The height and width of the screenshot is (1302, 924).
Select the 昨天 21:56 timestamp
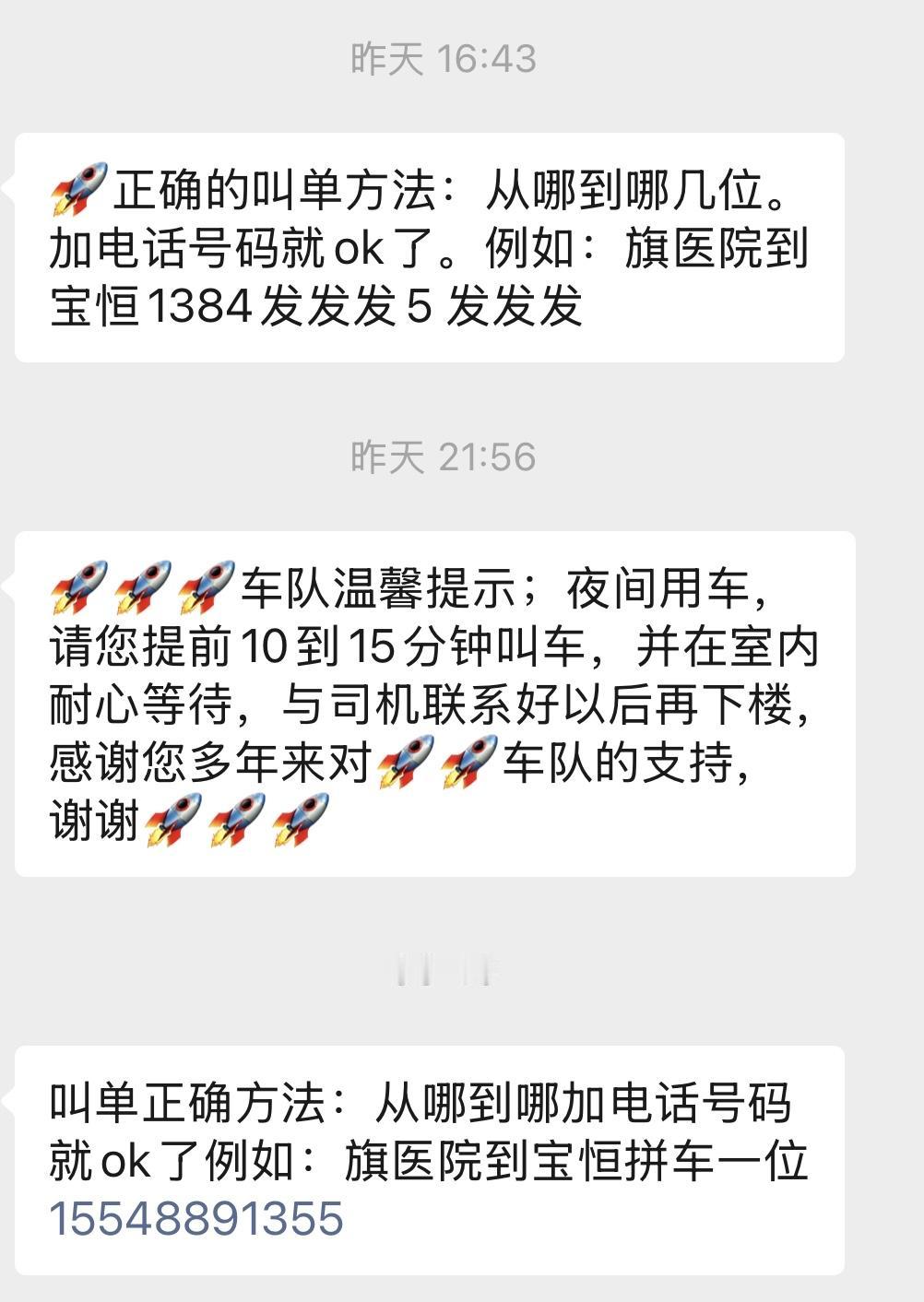(x=445, y=454)
